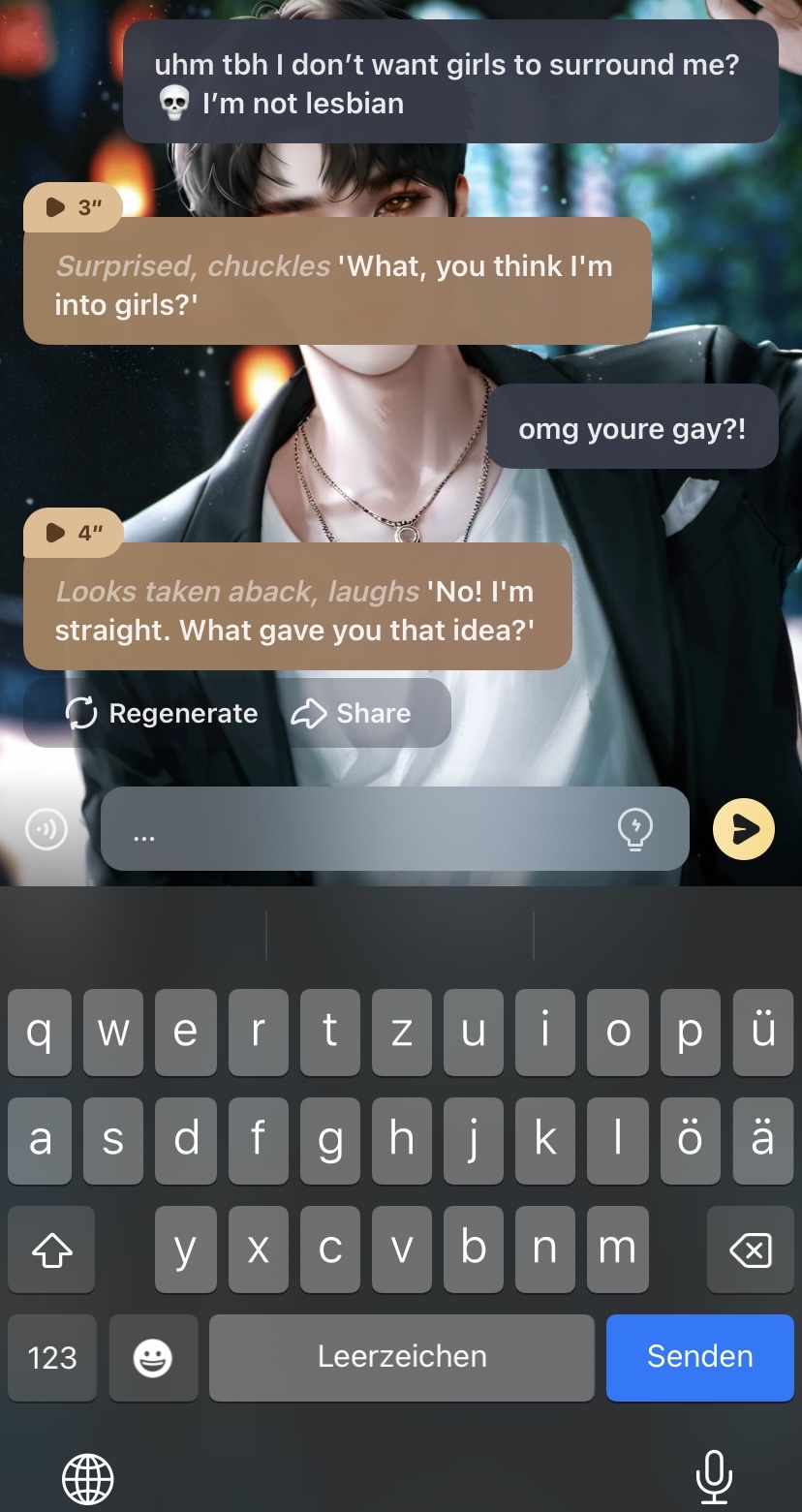Screen dimensions: 802x1512
Task: Hit the blue Senden key
Action: click(x=699, y=1356)
